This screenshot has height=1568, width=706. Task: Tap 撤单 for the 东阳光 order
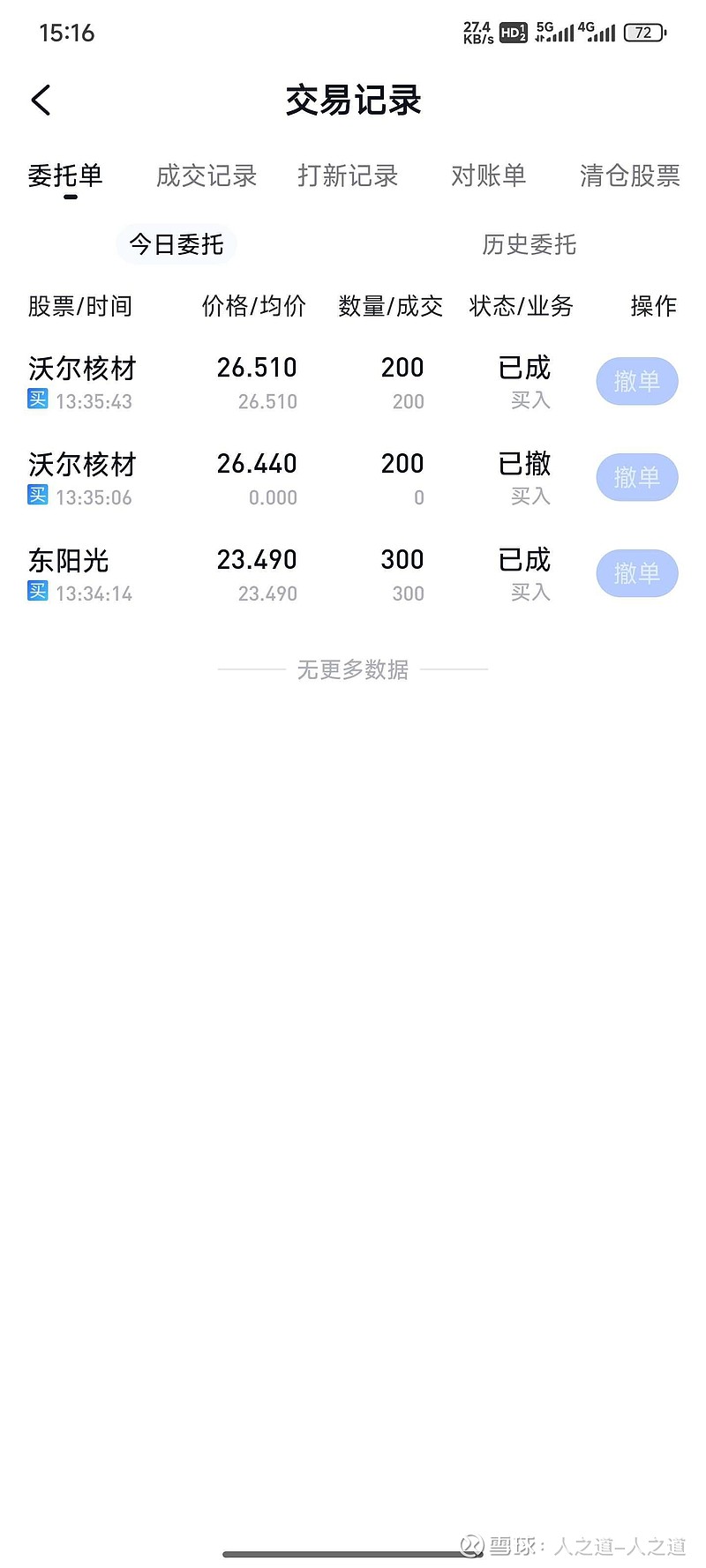[637, 573]
